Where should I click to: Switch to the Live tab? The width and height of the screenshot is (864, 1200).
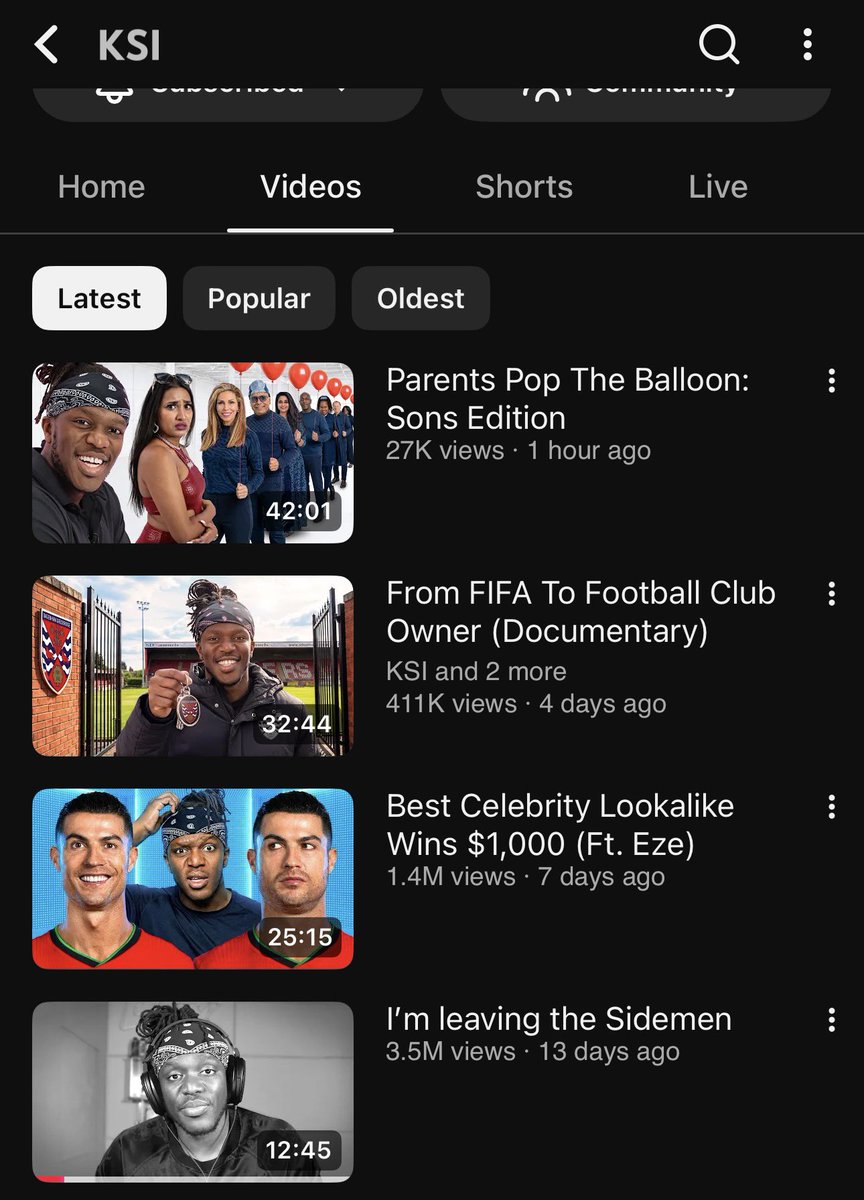(x=718, y=187)
